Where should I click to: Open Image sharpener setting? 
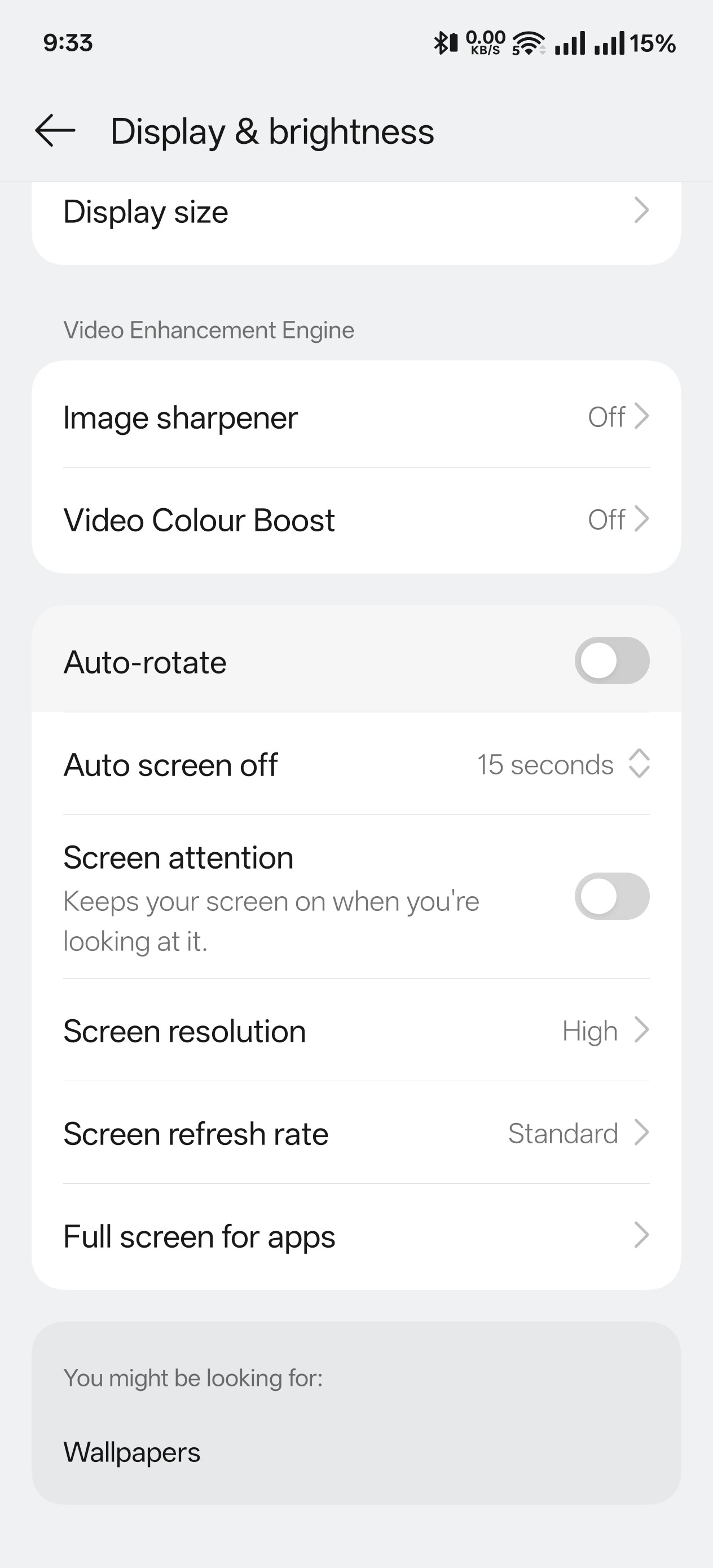pyautogui.click(x=356, y=417)
